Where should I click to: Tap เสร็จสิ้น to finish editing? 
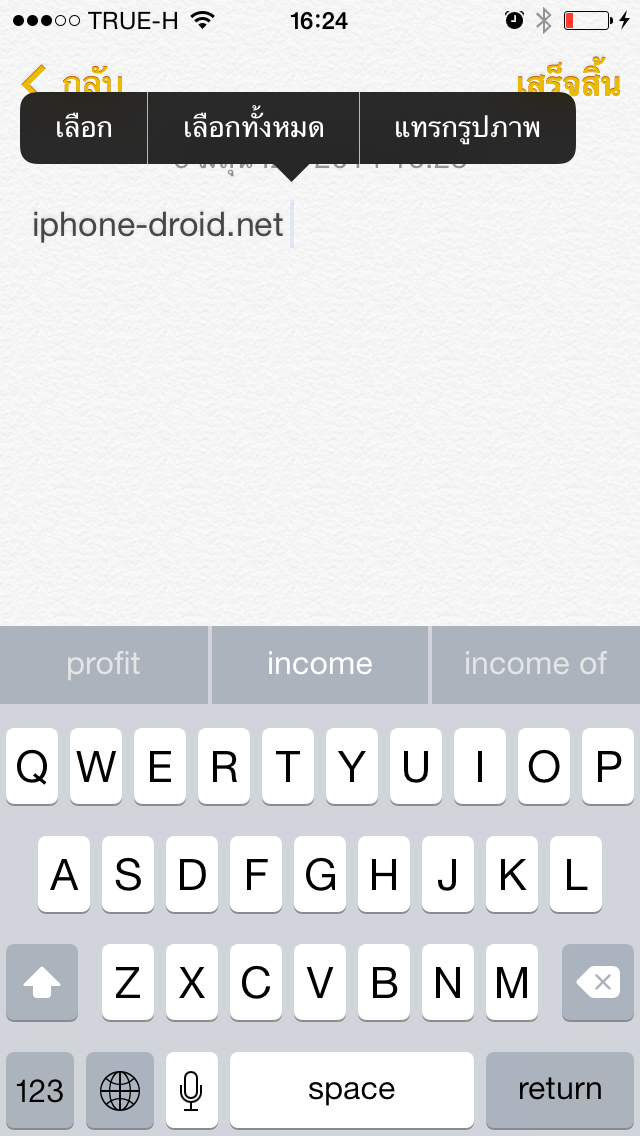pos(568,82)
